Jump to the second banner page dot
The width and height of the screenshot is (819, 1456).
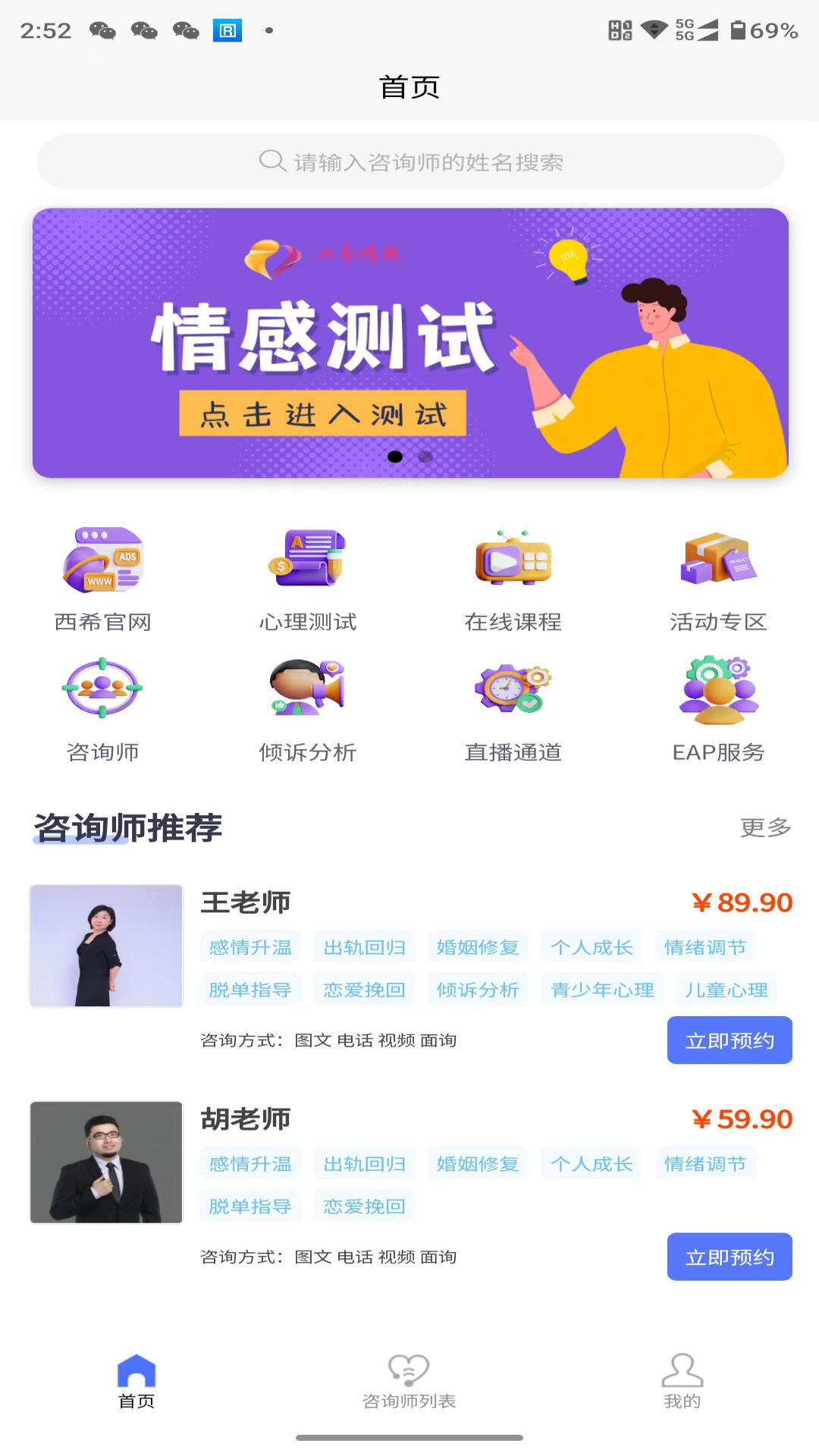click(x=425, y=457)
